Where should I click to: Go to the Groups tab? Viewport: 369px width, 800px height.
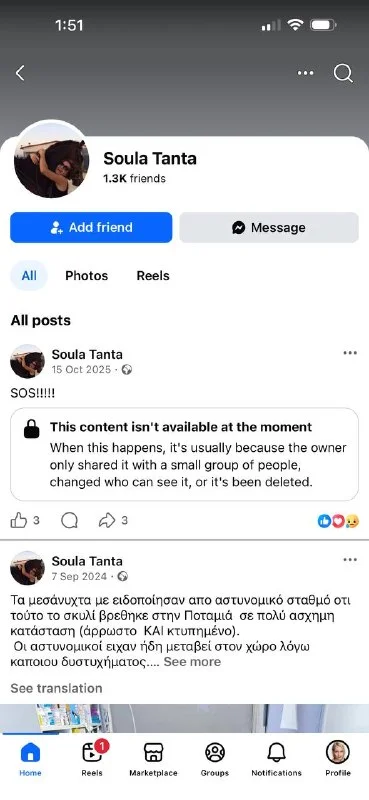coord(215,759)
